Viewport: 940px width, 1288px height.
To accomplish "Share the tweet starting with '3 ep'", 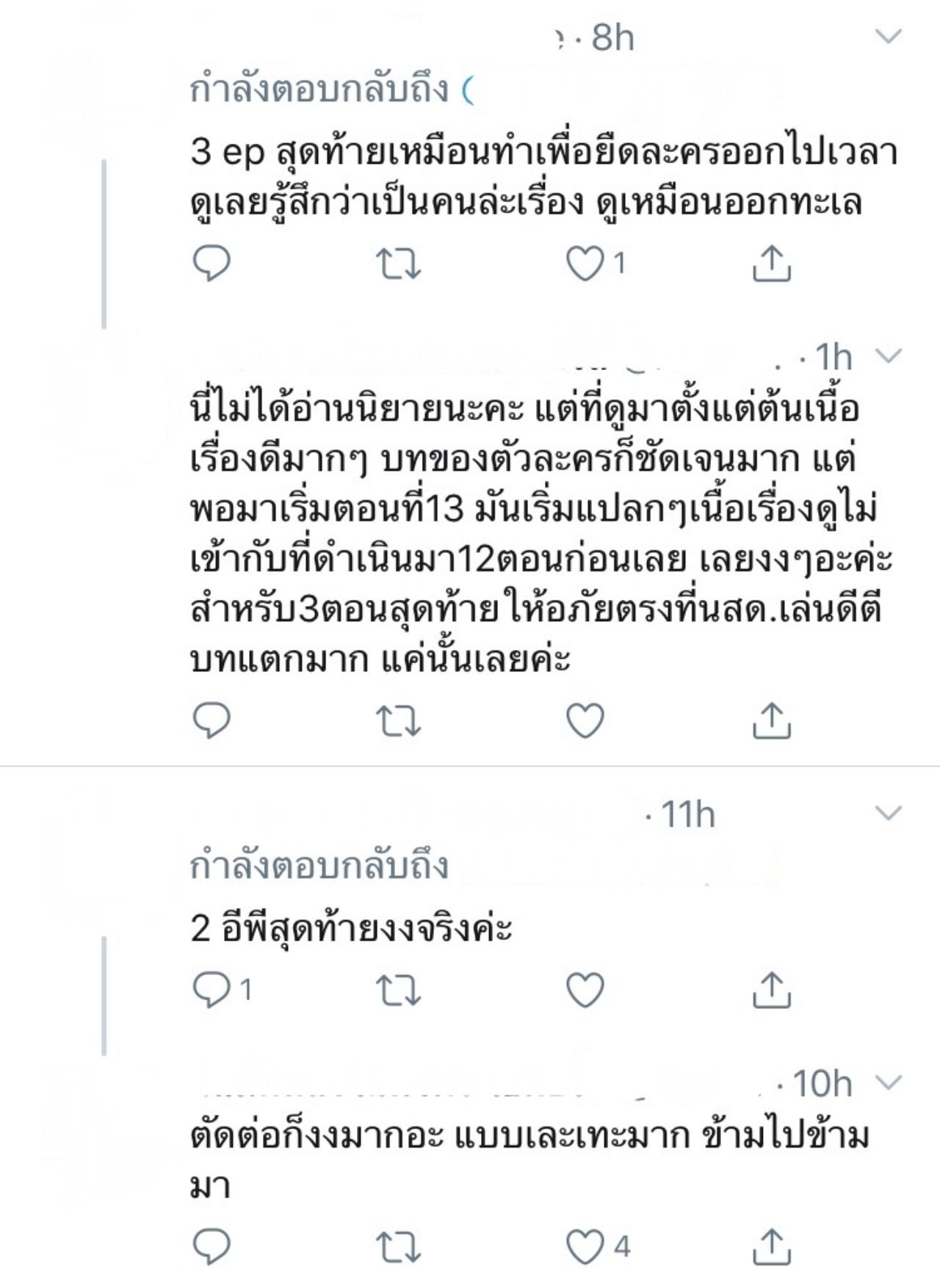I will click(x=771, y=264).
